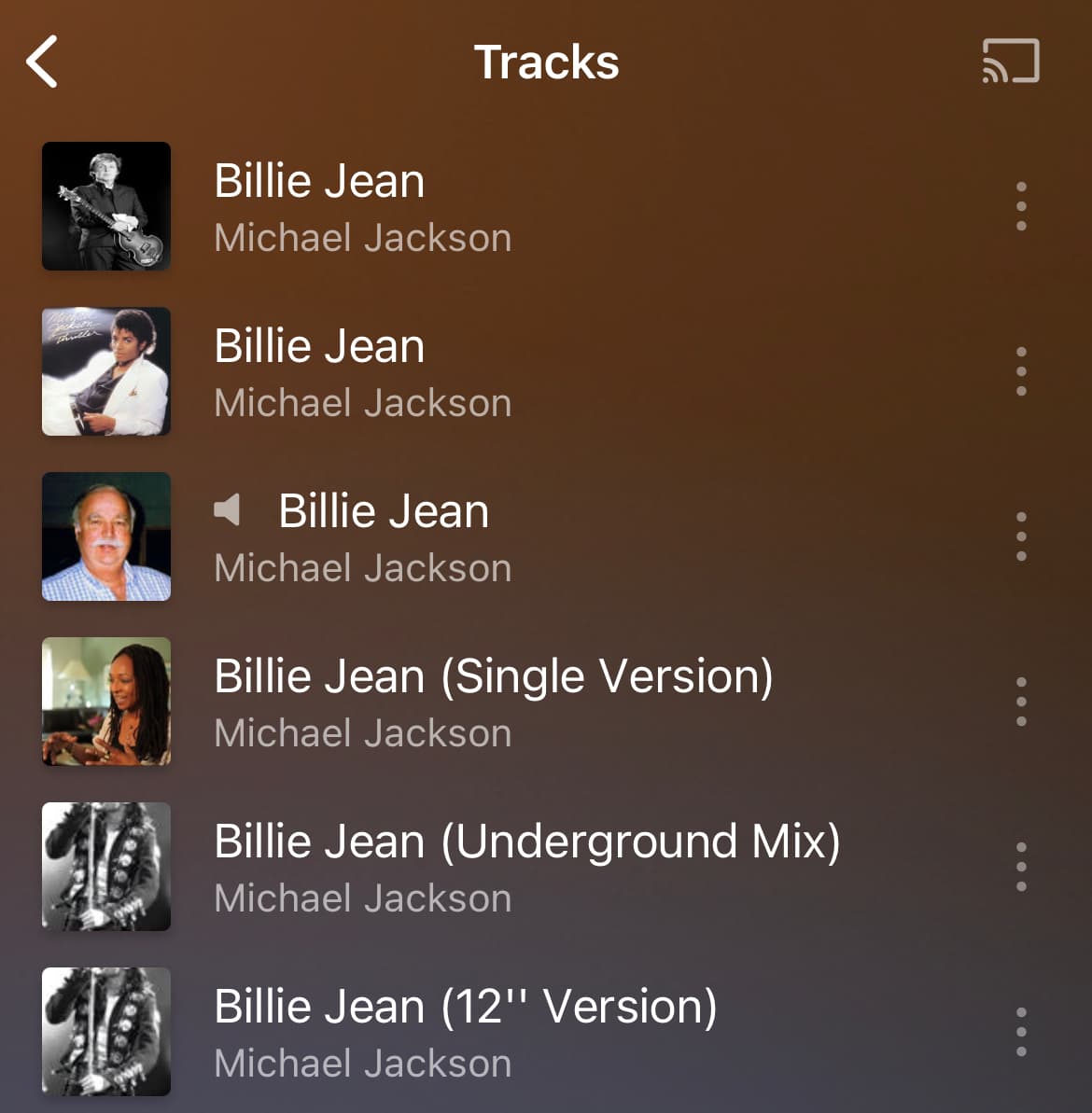
Task: Open more options for Billie Jean (Single Version)
Action: pyautogui.click(x=1021, y=702)
